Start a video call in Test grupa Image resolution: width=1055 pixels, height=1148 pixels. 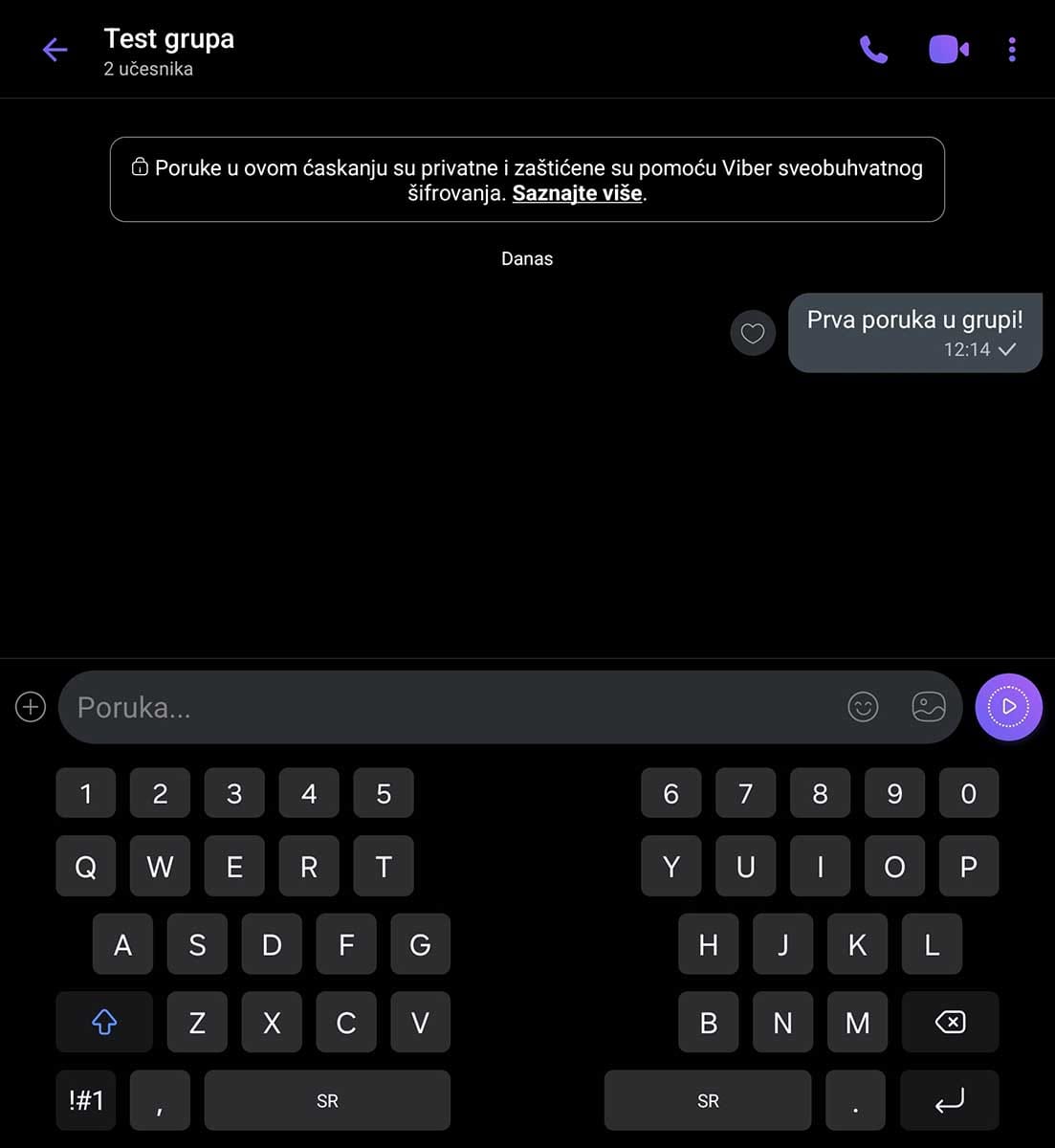click(x=948, y=50)
